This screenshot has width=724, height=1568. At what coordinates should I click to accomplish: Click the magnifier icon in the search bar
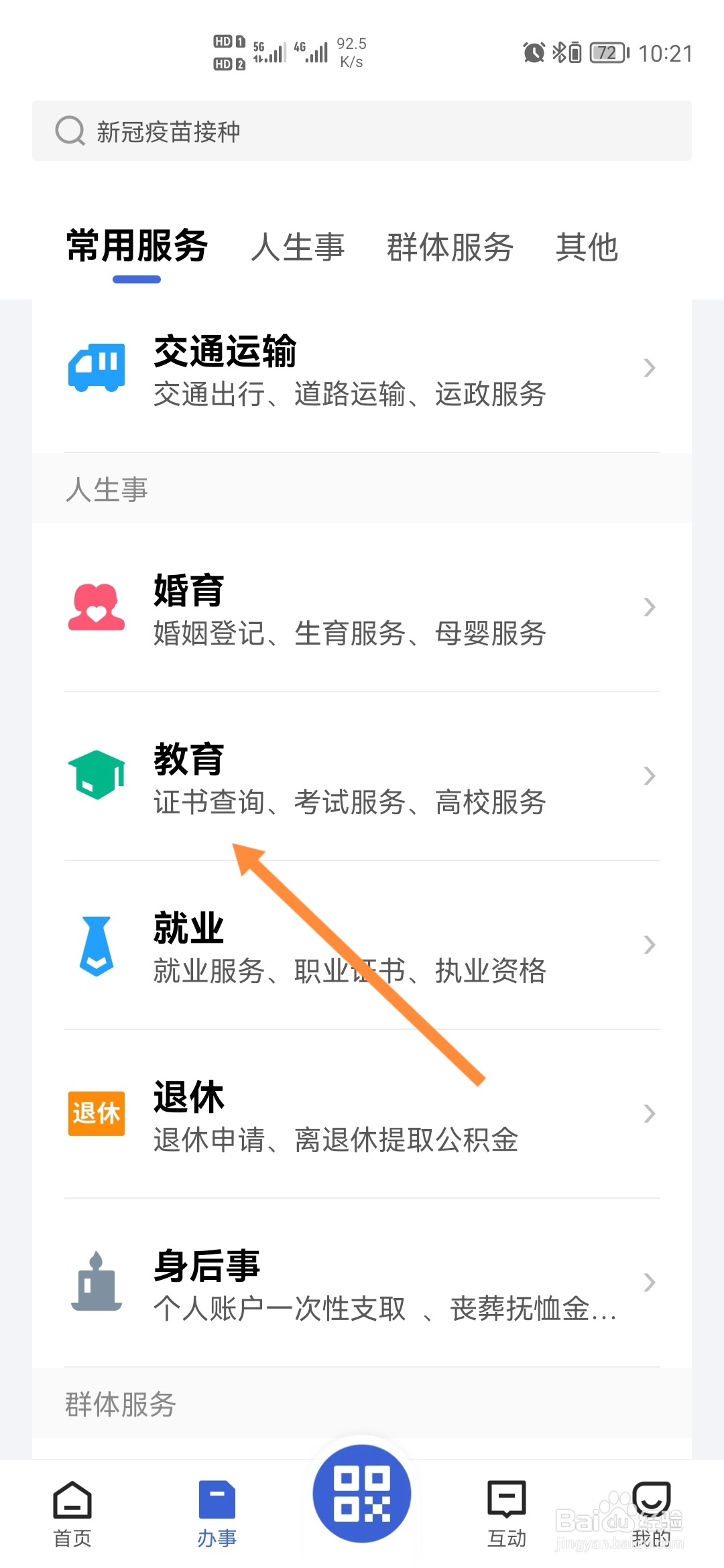[x=69, y=130]
